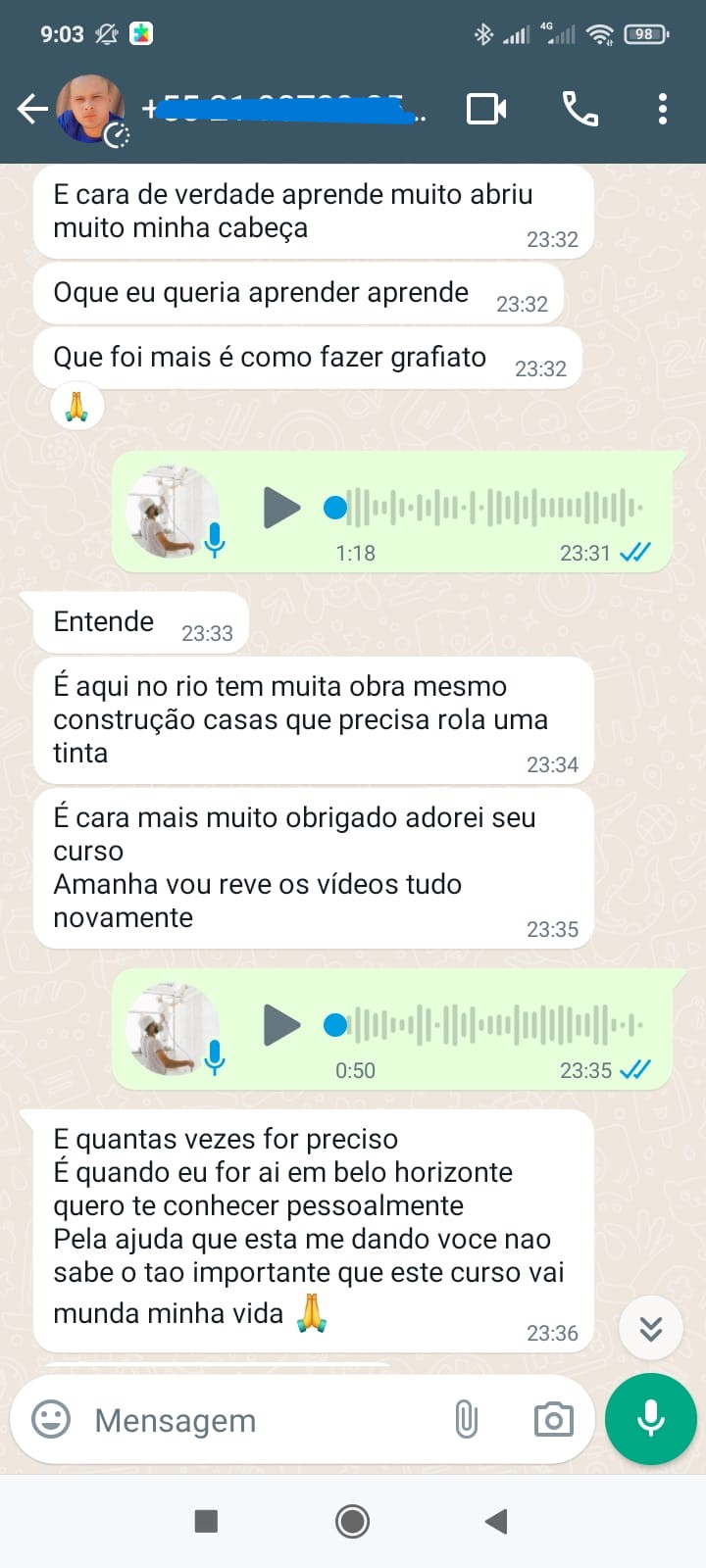This screenshot has height=1568, width=706.
Task: Open recent apps with the square button
Action: (x=206, y=1521)
